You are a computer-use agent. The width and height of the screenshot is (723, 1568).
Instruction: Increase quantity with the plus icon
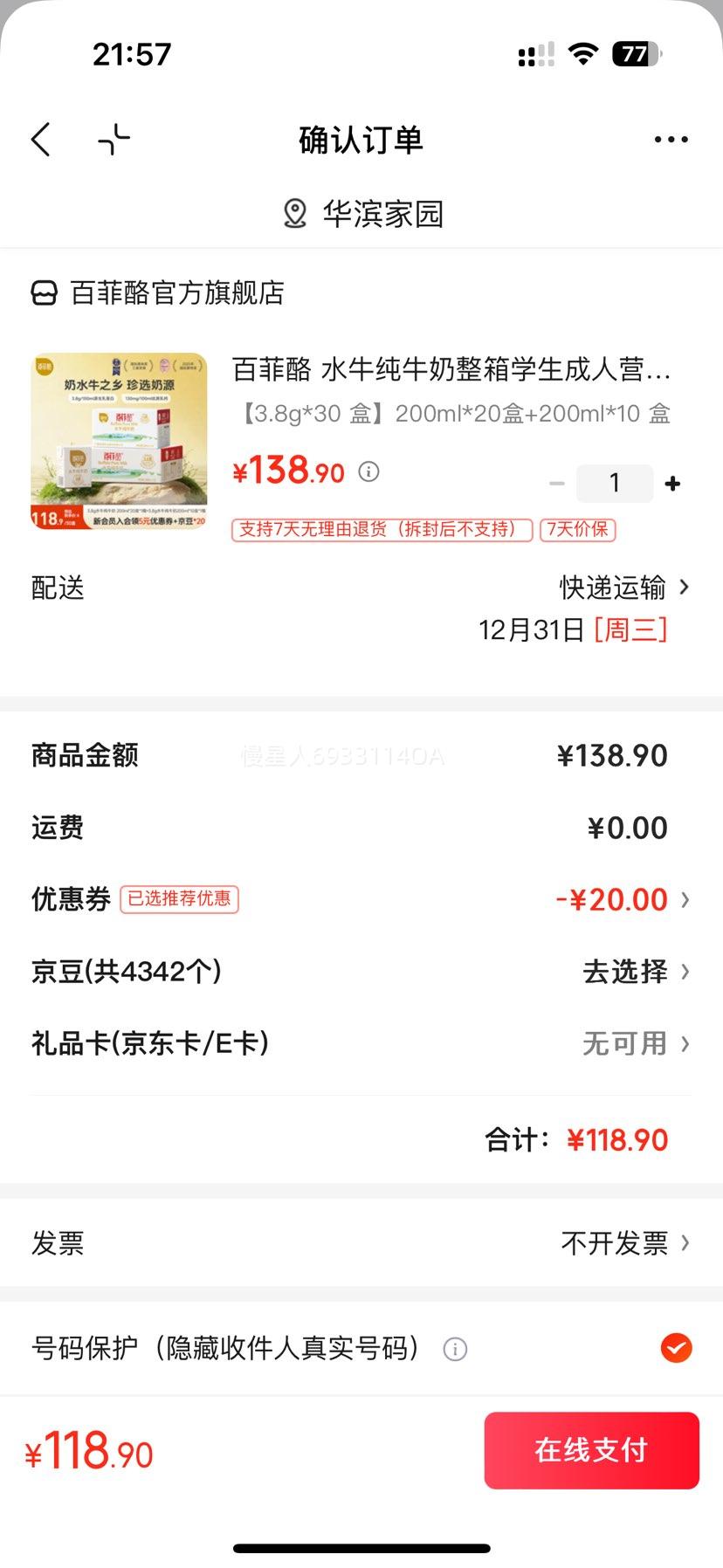pos(671,482)
